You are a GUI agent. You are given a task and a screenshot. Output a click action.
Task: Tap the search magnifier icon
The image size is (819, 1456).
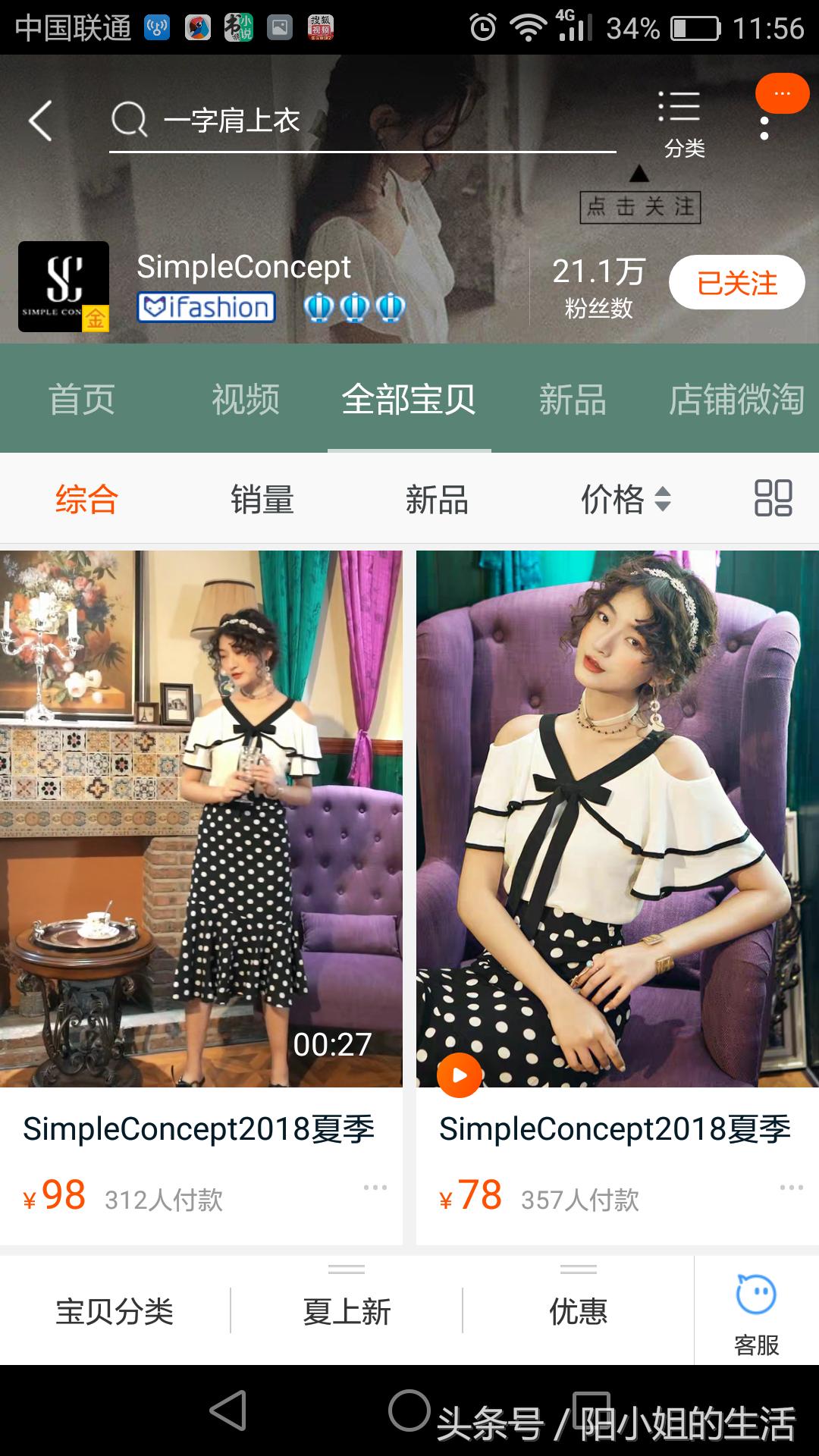(130, 121)
